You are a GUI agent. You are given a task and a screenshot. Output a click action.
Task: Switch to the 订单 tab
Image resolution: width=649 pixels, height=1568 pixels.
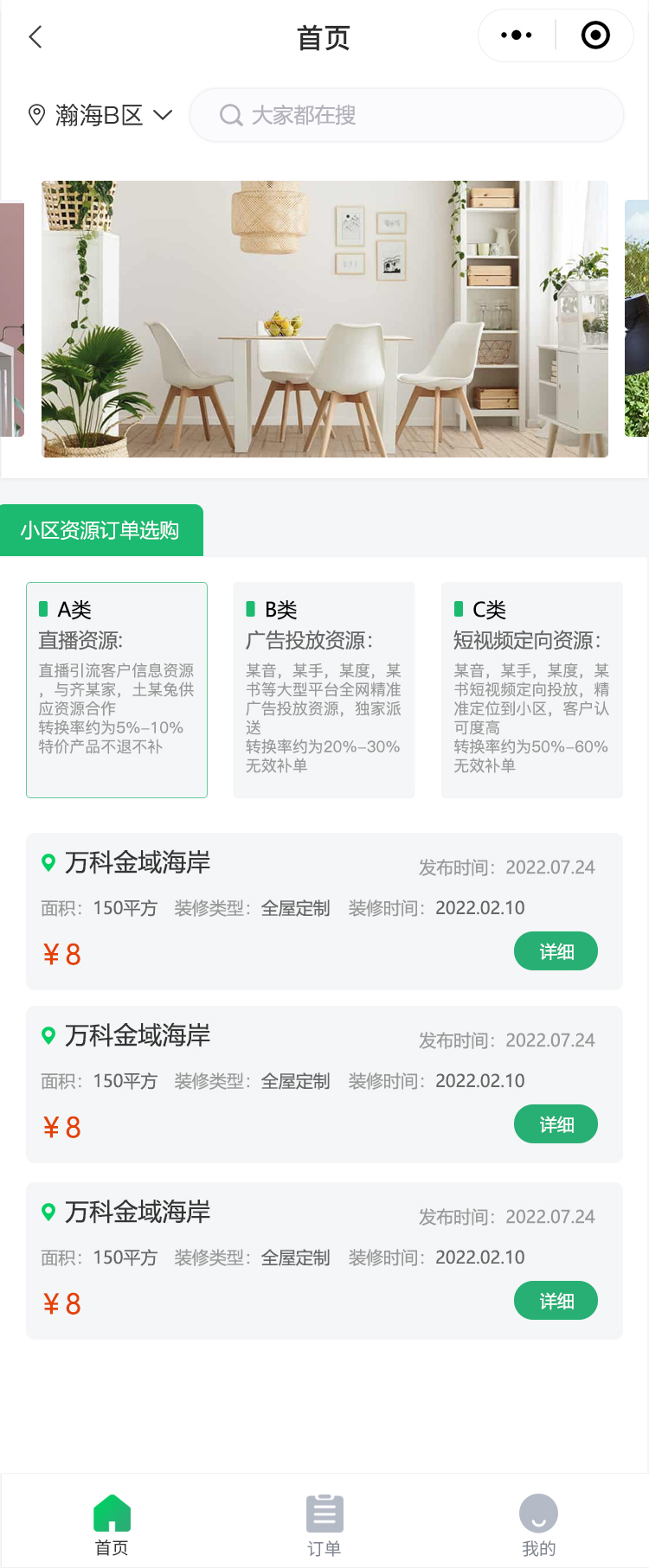(x=324, y=1525)
